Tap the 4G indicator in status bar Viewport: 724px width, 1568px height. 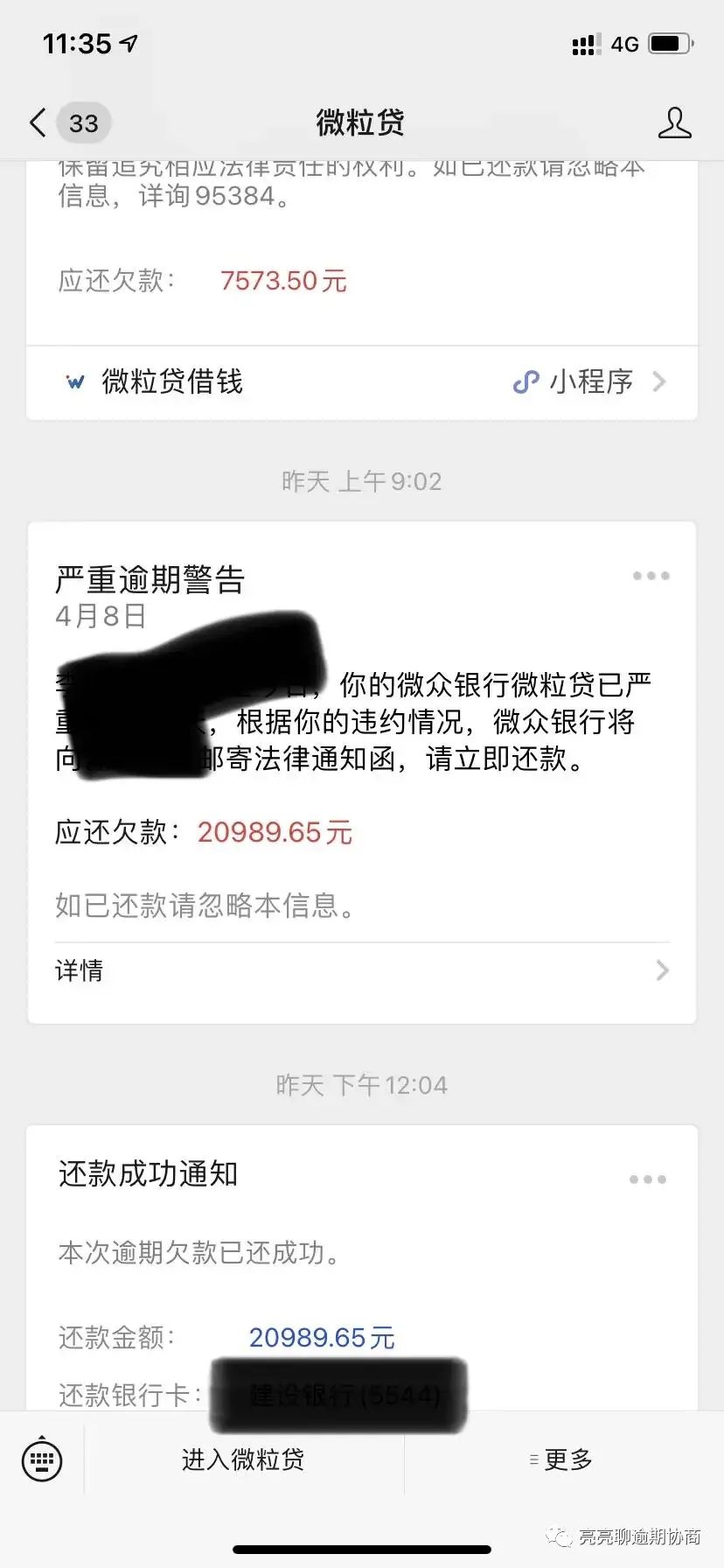pos(623,44)
